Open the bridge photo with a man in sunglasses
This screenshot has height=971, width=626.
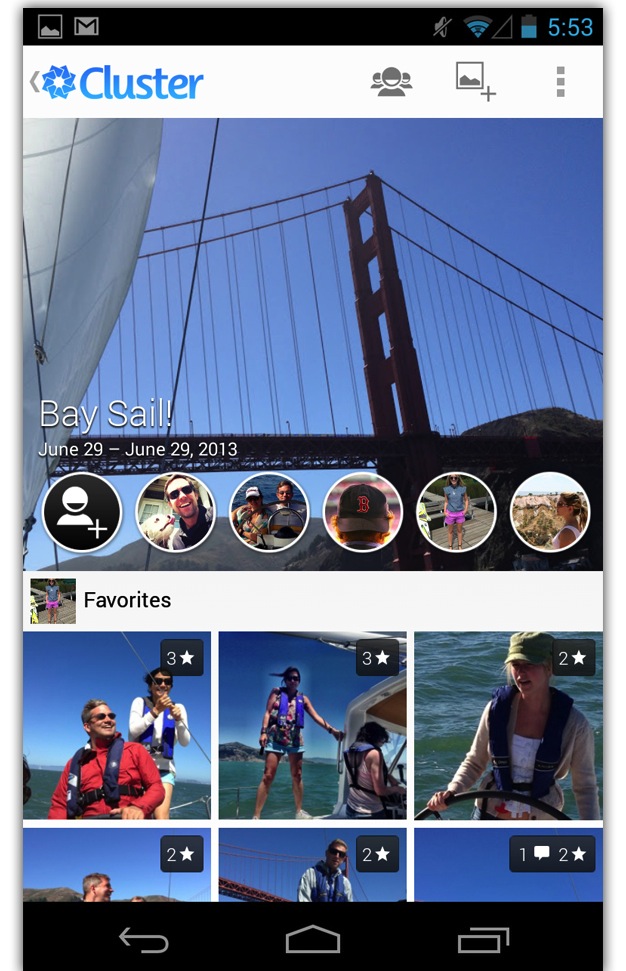tap(312, 865)
